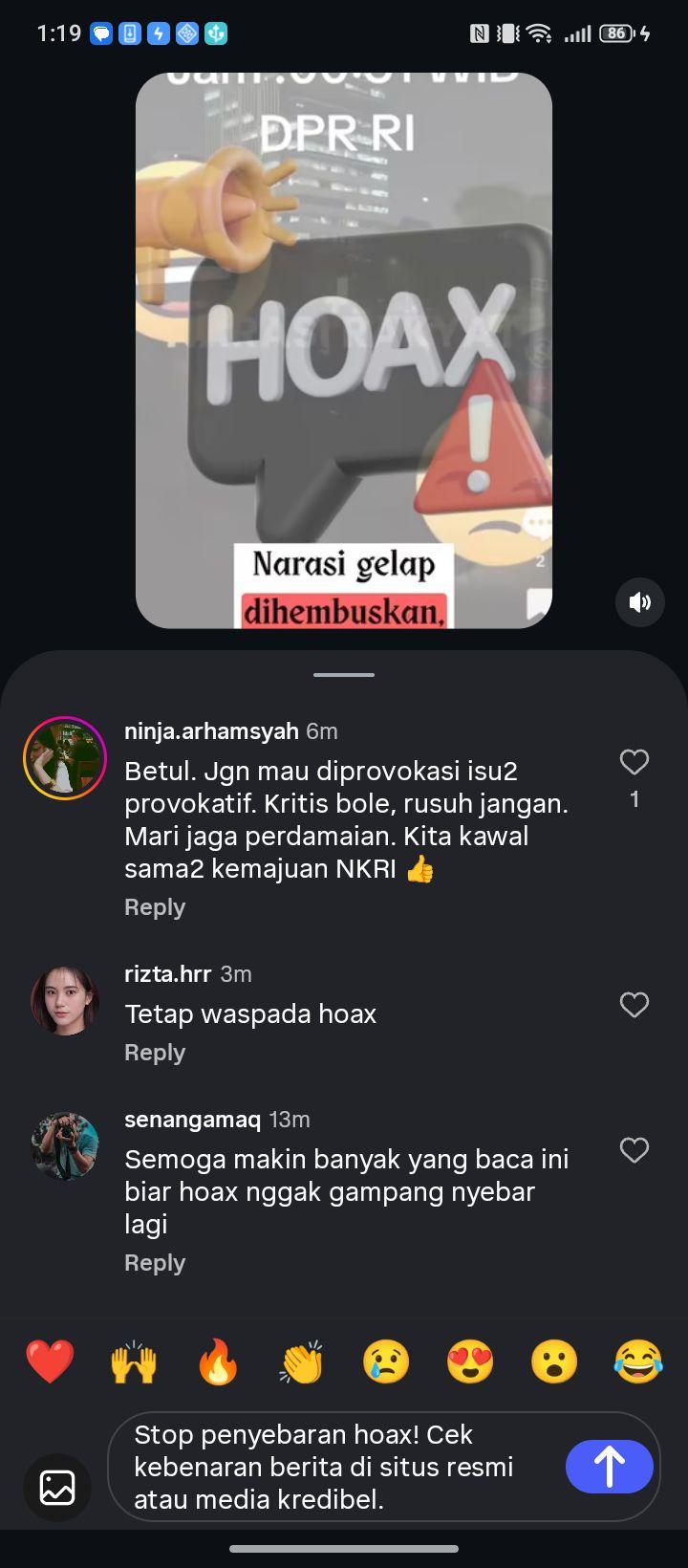This screenshot has width=688, height=1568.
Task: Open the image gallery picker icon
Action: click(57, 1488)
